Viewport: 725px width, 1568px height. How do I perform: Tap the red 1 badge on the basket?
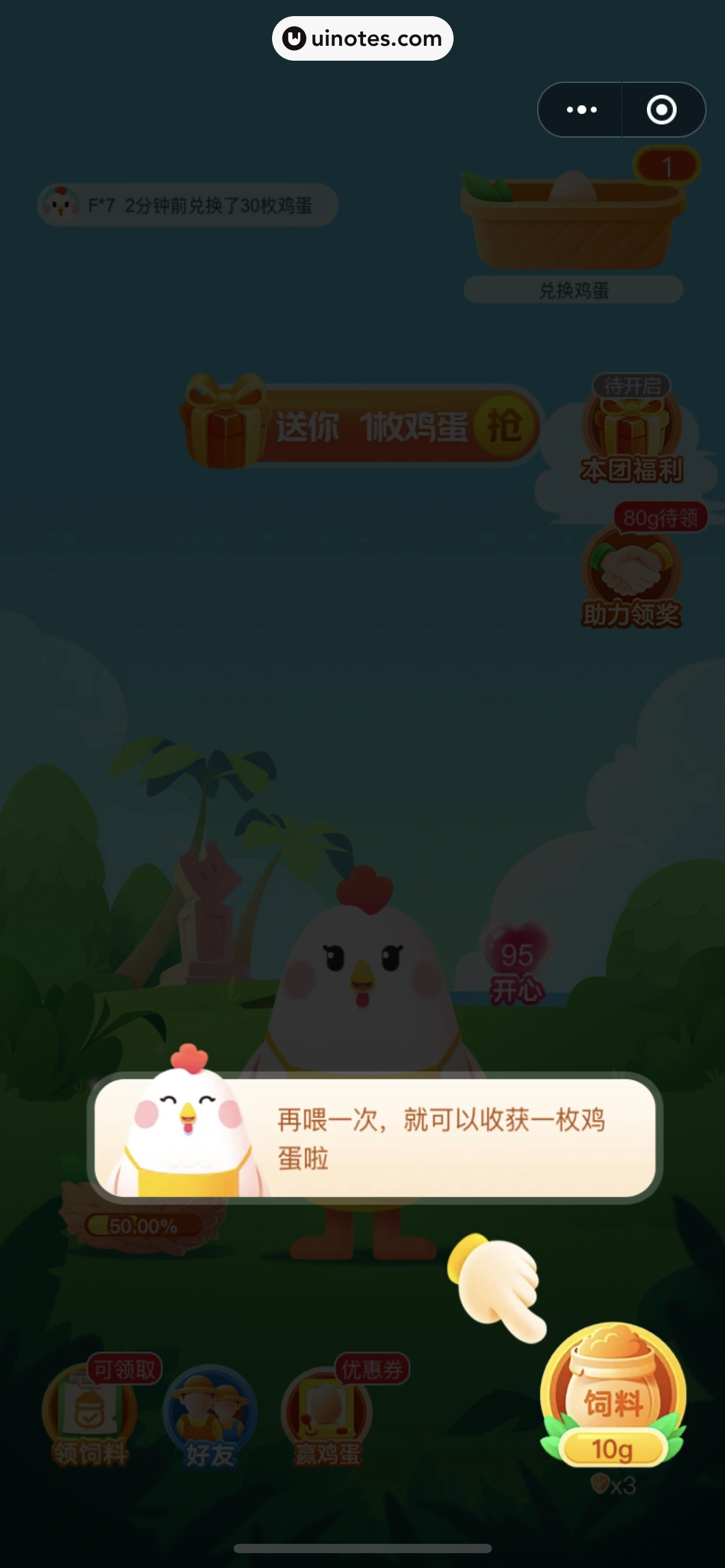pyautogui.click(x=668, y=165)
